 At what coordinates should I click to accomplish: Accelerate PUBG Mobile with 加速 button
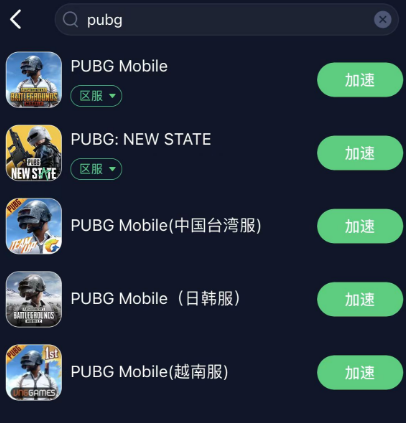click(x=360, y=80)
